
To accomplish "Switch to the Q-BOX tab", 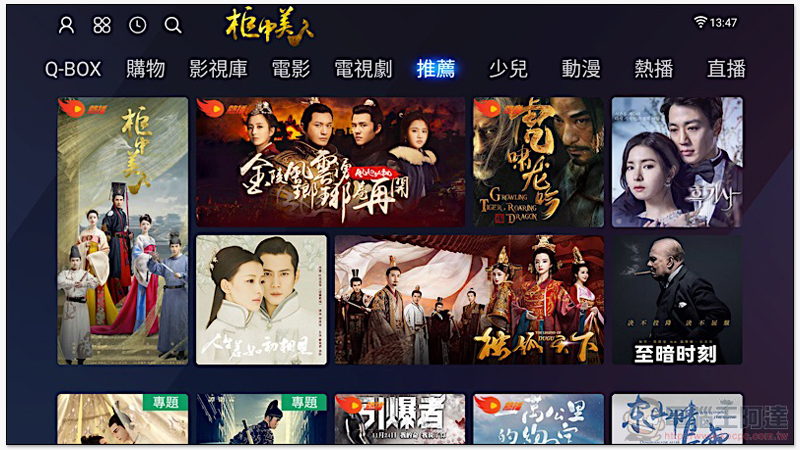I will (73, 69).
